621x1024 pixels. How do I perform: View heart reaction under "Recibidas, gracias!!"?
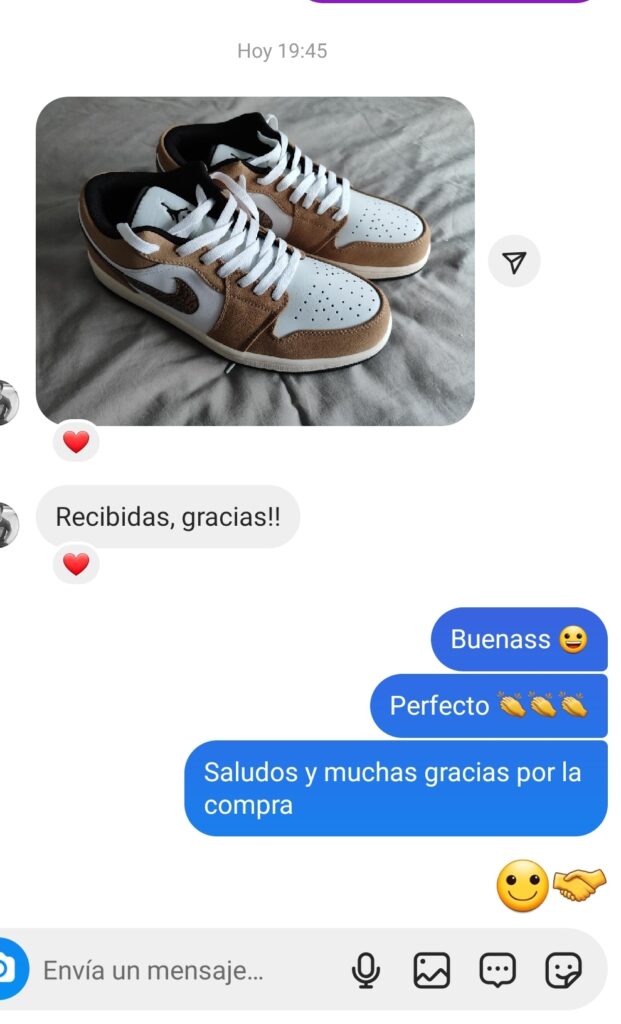tap(76, 564)
